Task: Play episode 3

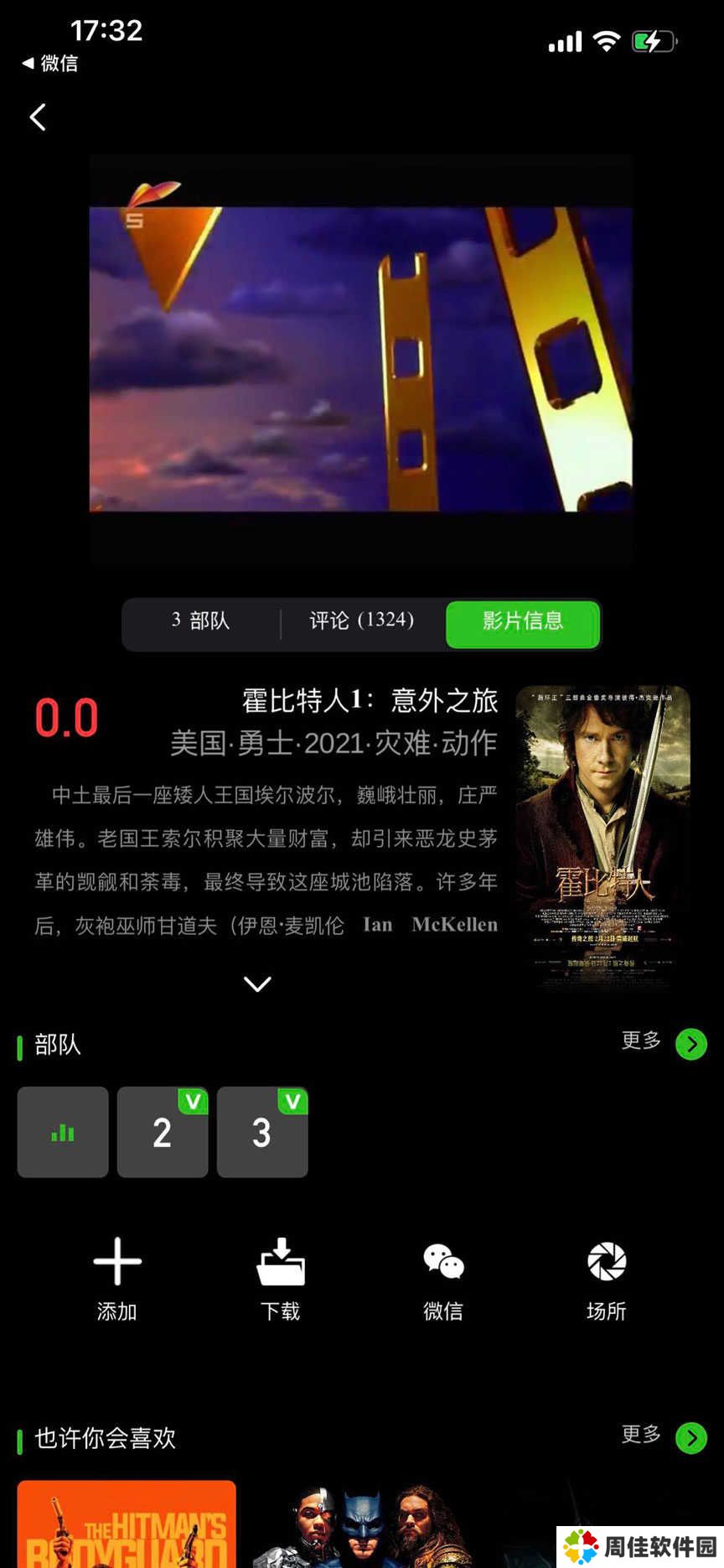Action: [x=262, y=1133]
